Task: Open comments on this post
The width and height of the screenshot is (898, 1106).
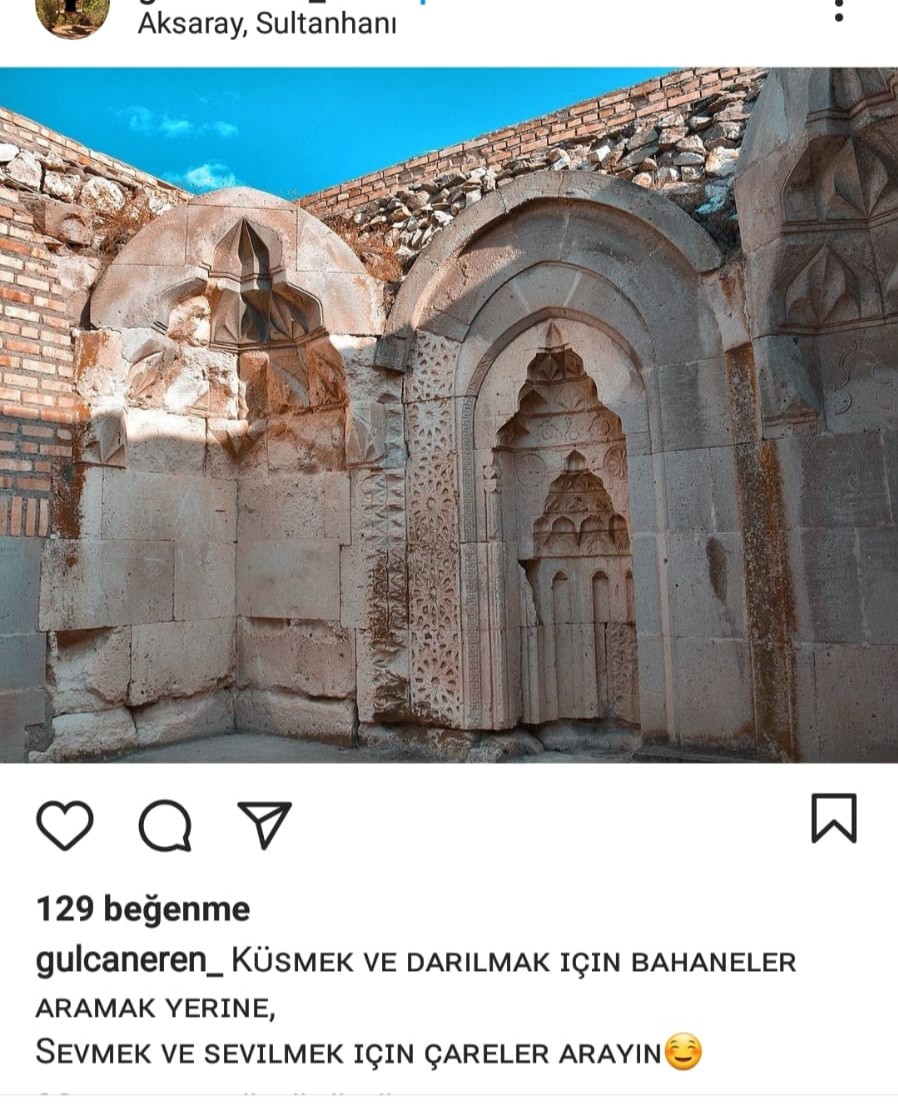Action: pos(164,825)
